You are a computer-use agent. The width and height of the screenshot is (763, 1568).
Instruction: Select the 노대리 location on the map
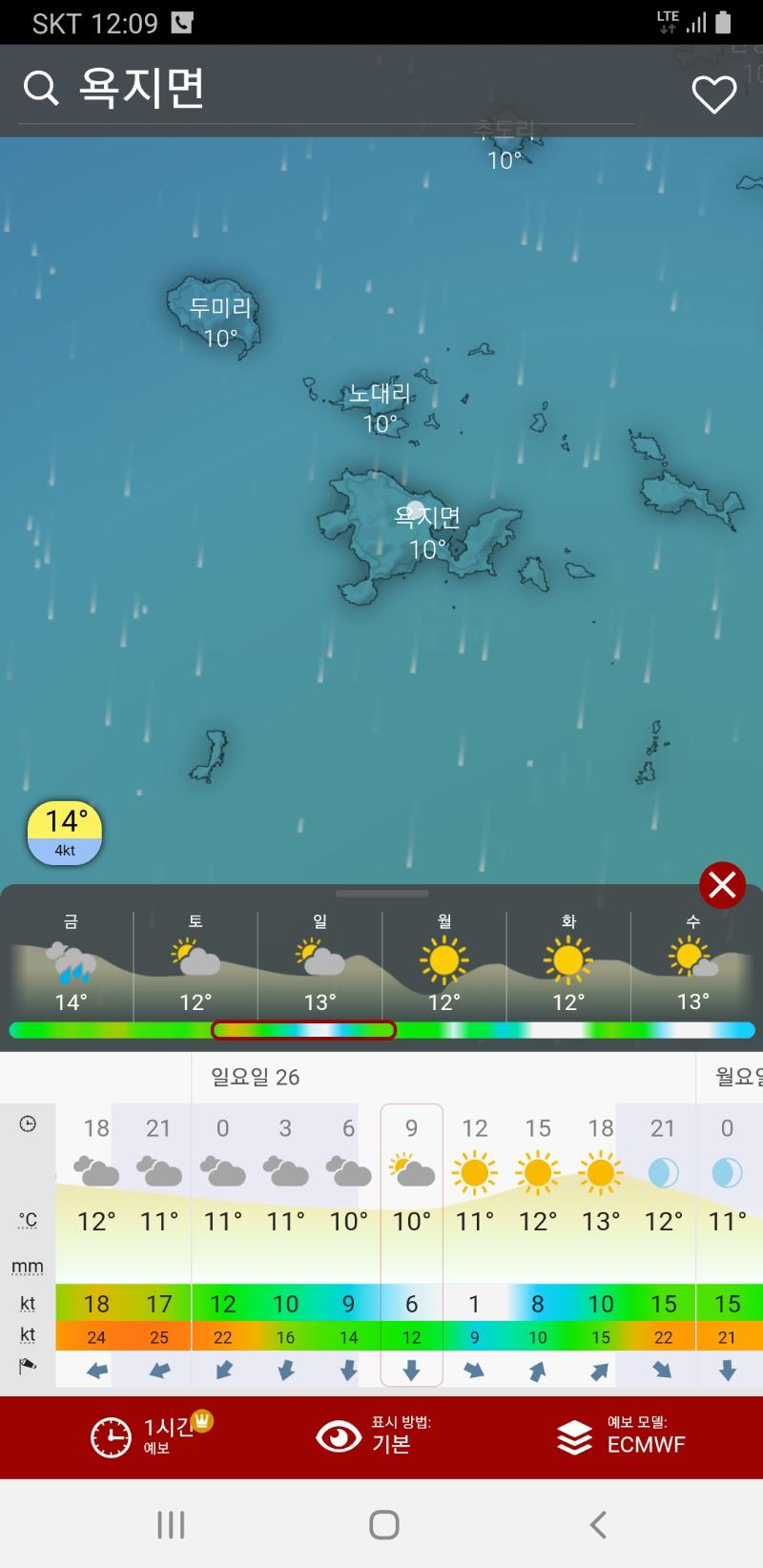380,404
